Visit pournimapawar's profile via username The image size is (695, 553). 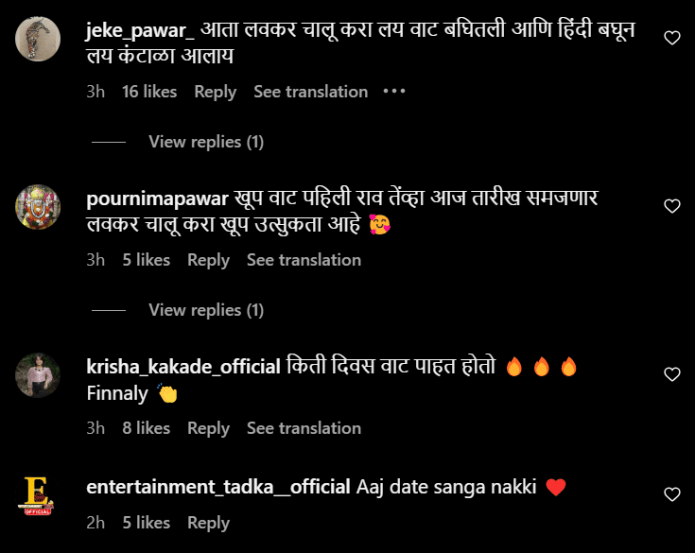pos(148,198)
